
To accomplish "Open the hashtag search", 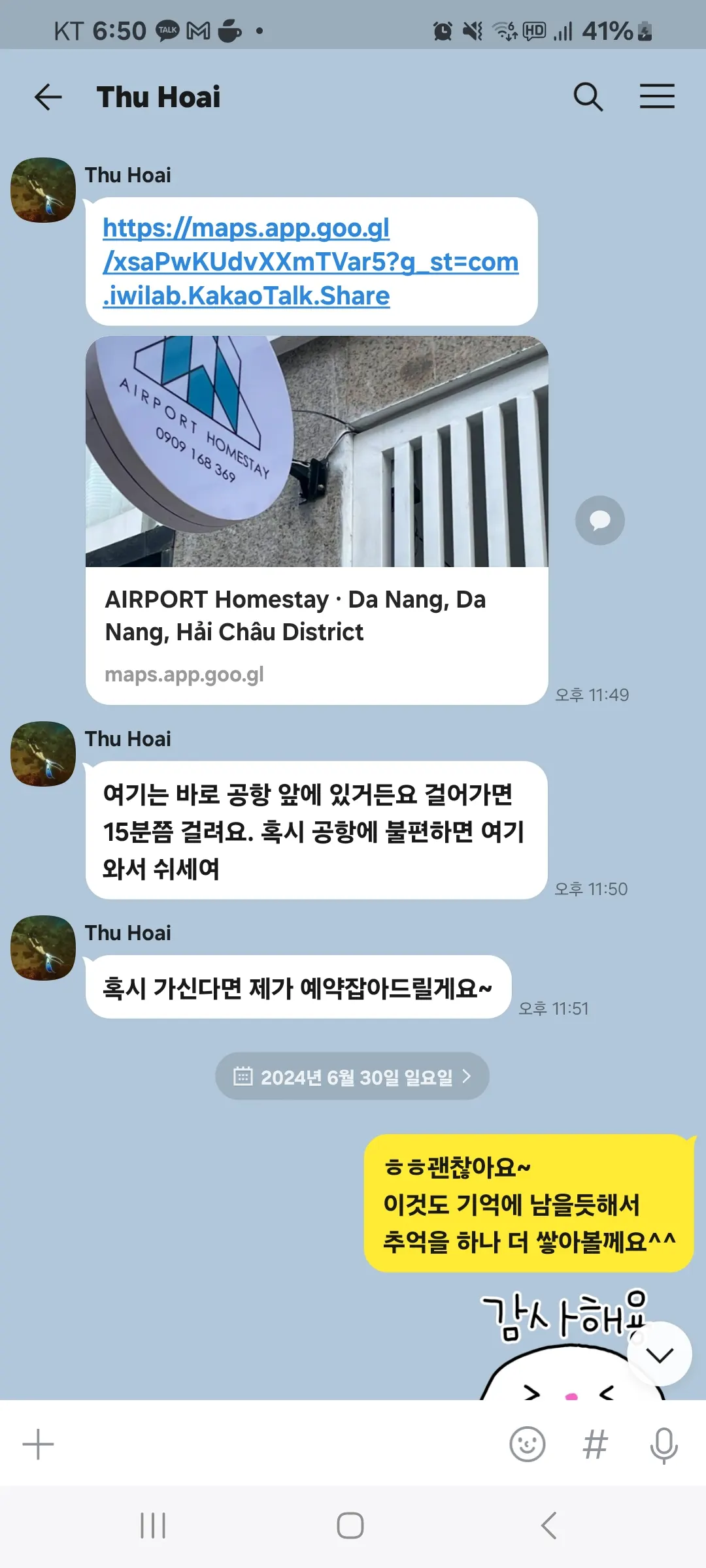I will click(595, 1444).
